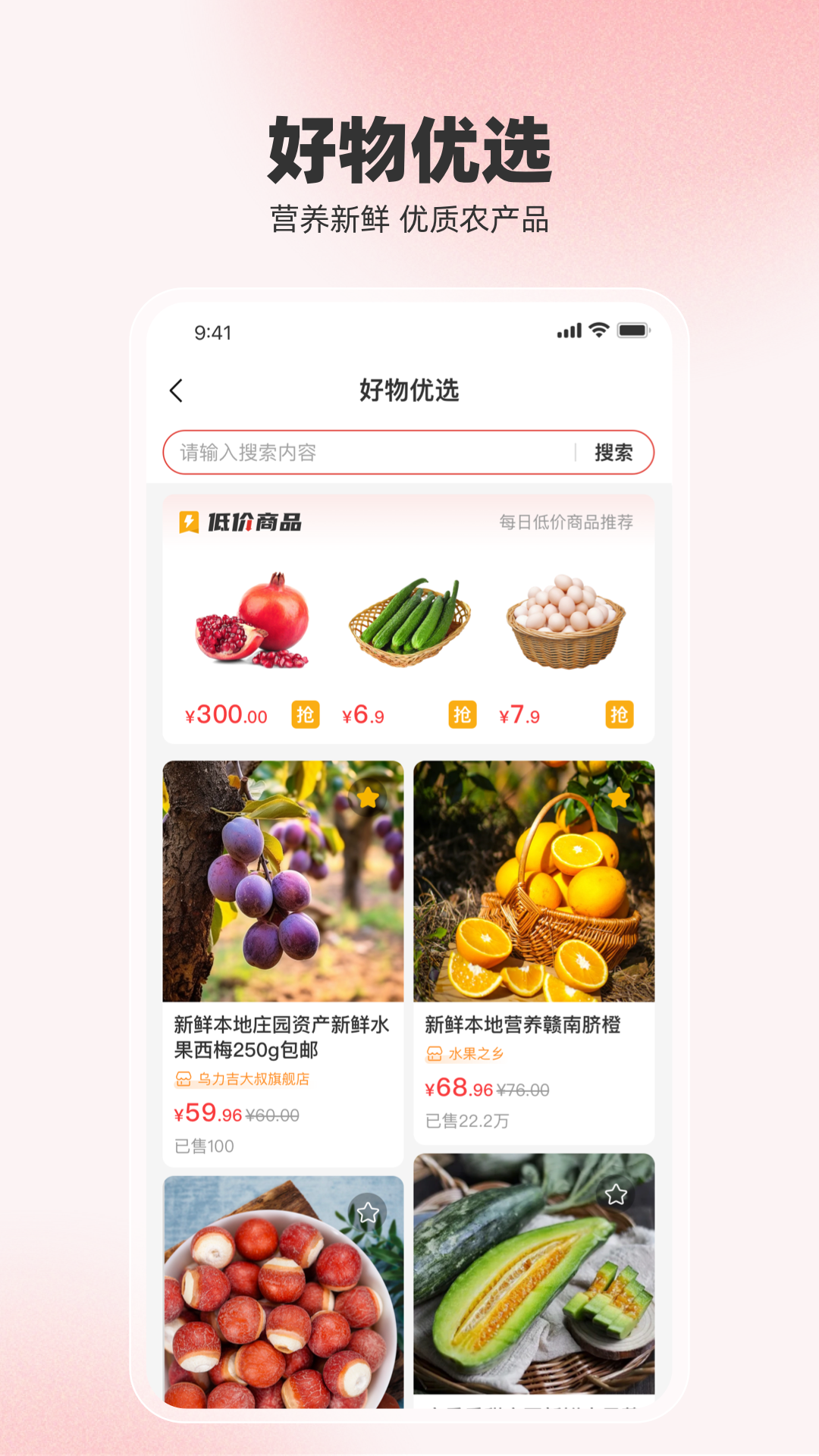Click the 抢 button next to ¥6.9
The height and width of the screenshot is (1456, 819).
(x=464, y=714)
